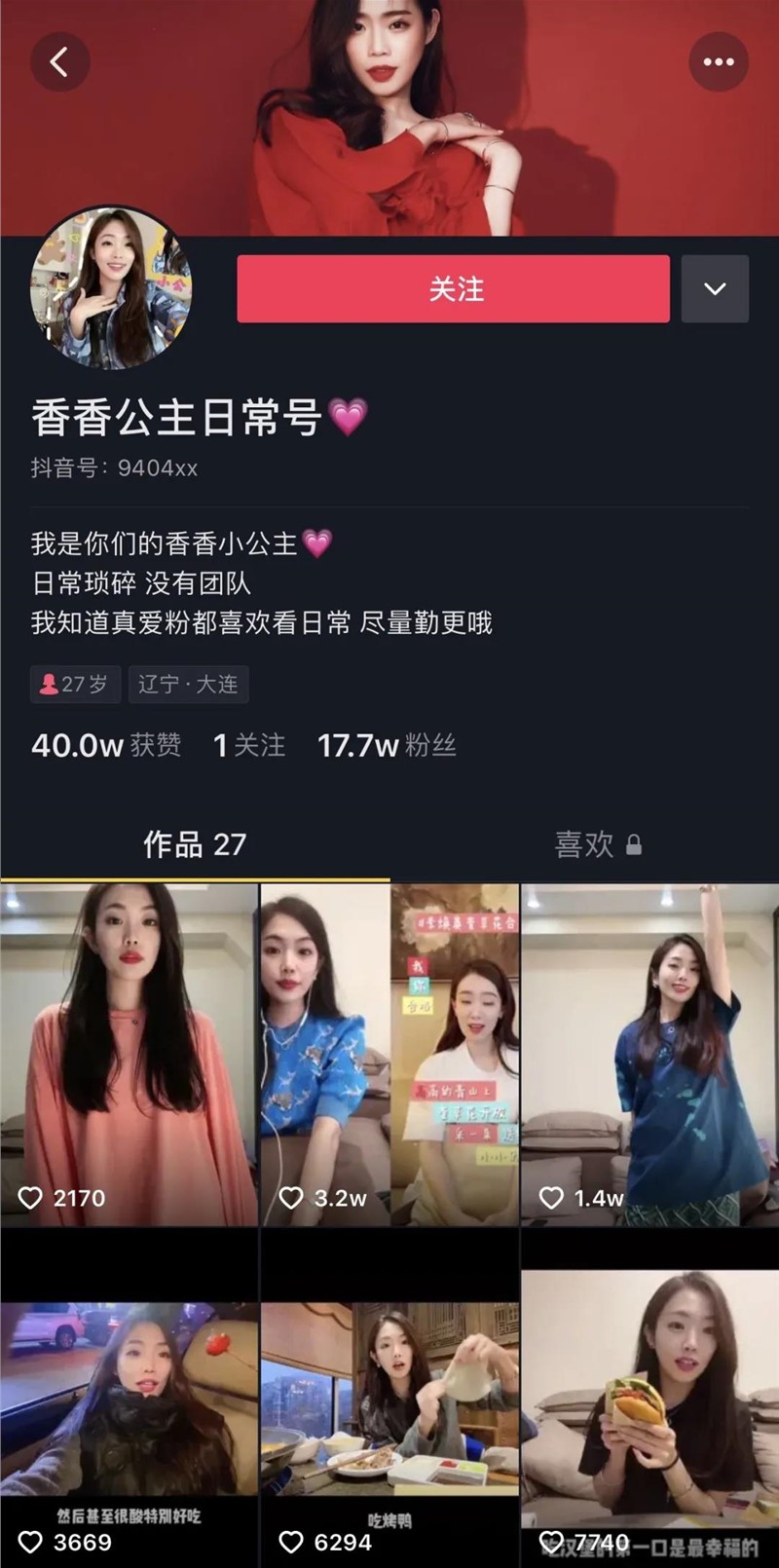Click the back arrow at top left

(60, 61)
